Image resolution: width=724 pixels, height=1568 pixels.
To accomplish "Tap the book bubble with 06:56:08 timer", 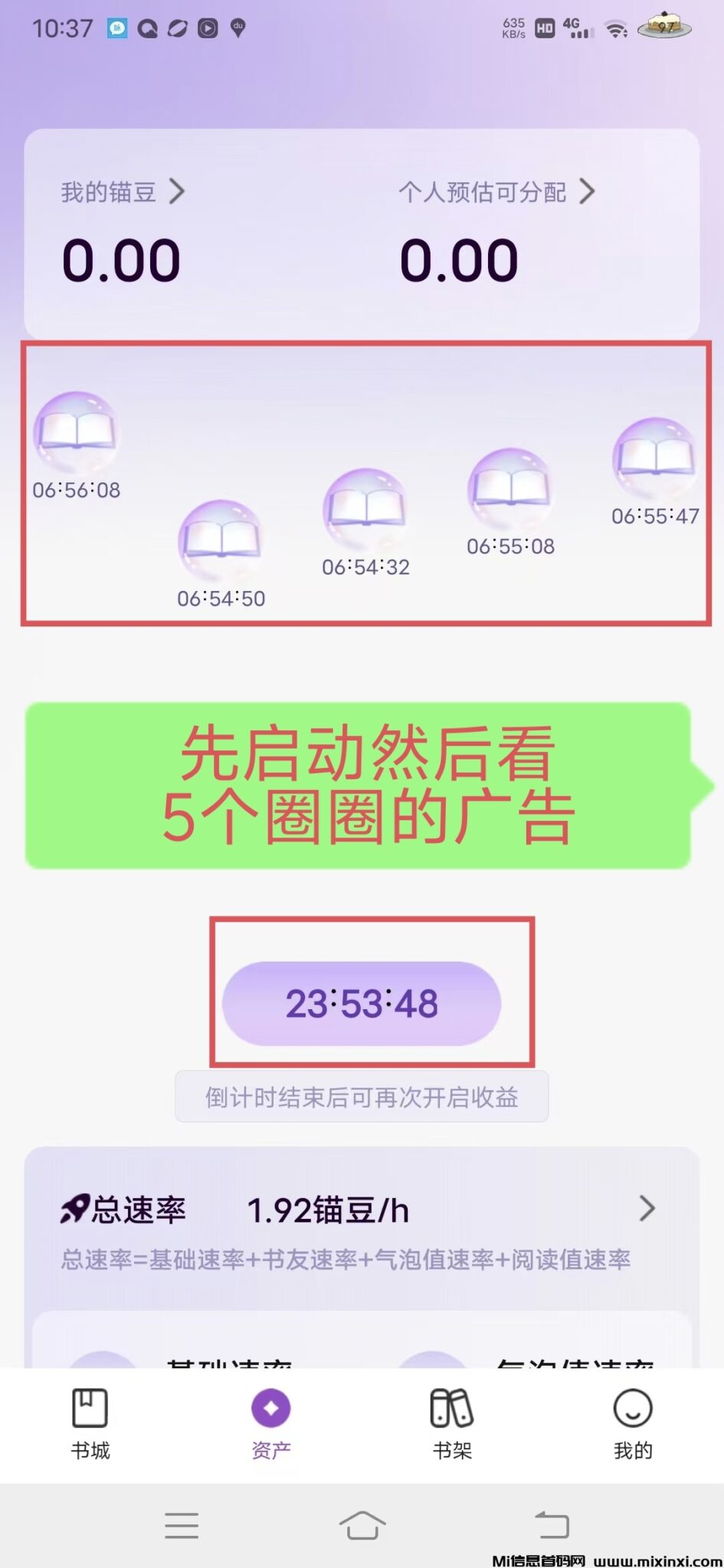I will [x=76, y=431].
